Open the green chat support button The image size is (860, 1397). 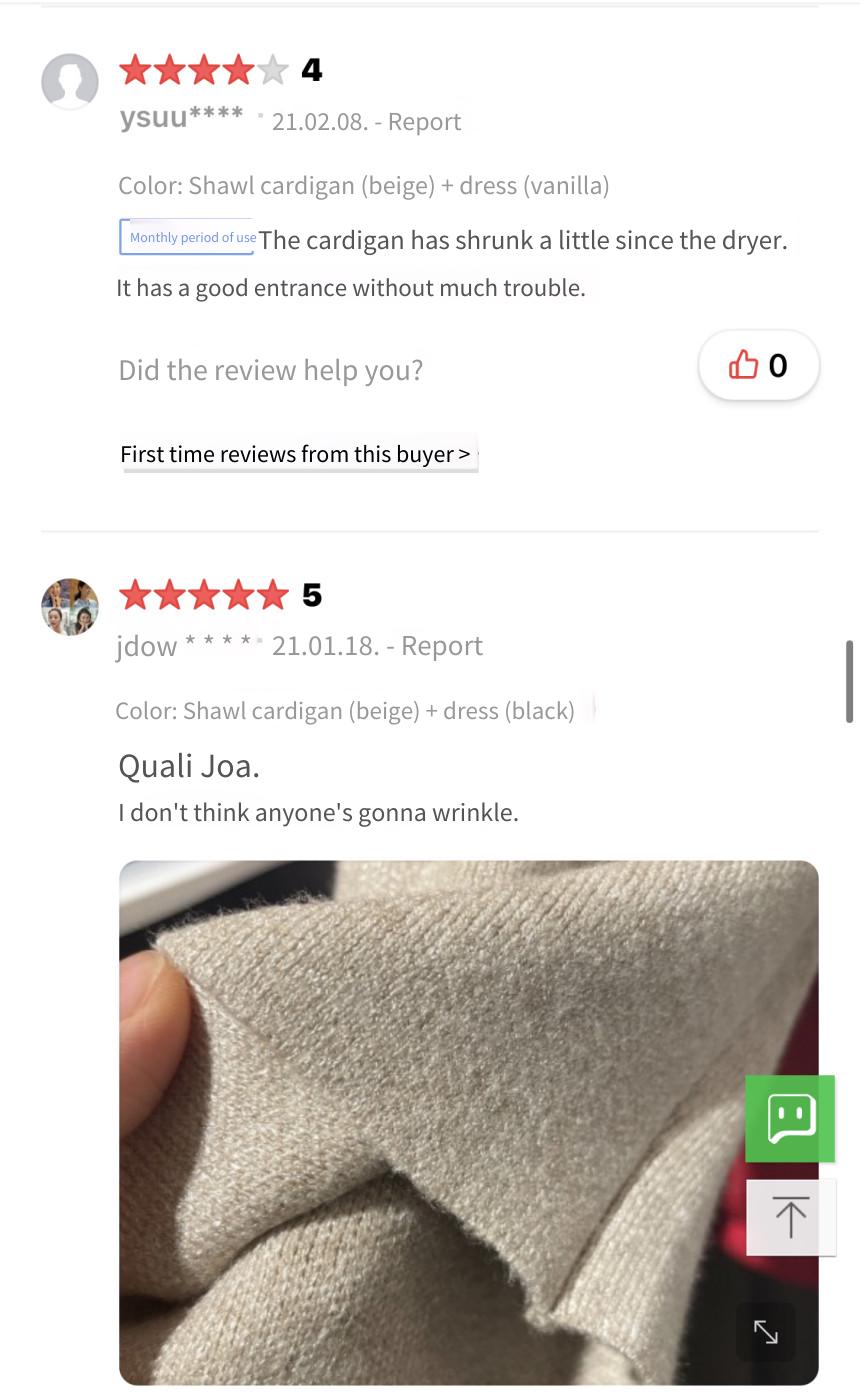790,1118
